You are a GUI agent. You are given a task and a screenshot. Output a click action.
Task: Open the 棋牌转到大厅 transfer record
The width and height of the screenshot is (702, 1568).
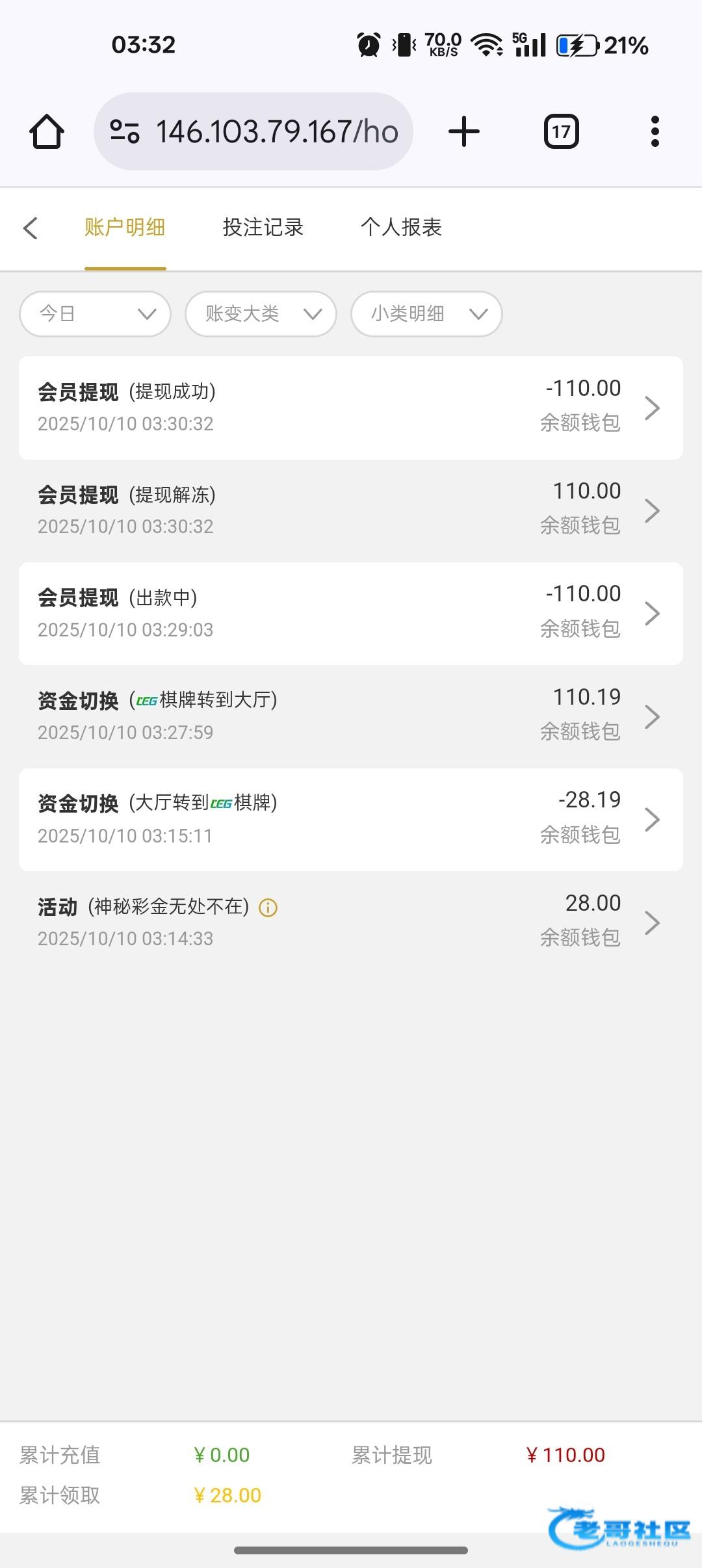pos(351,716)
